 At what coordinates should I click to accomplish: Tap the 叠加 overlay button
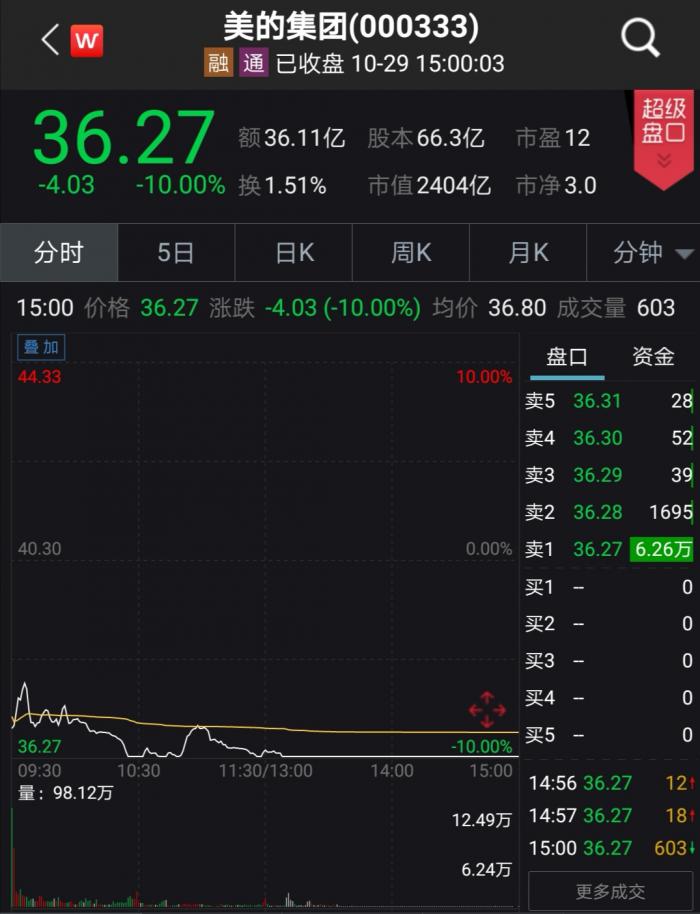point(42,347)
